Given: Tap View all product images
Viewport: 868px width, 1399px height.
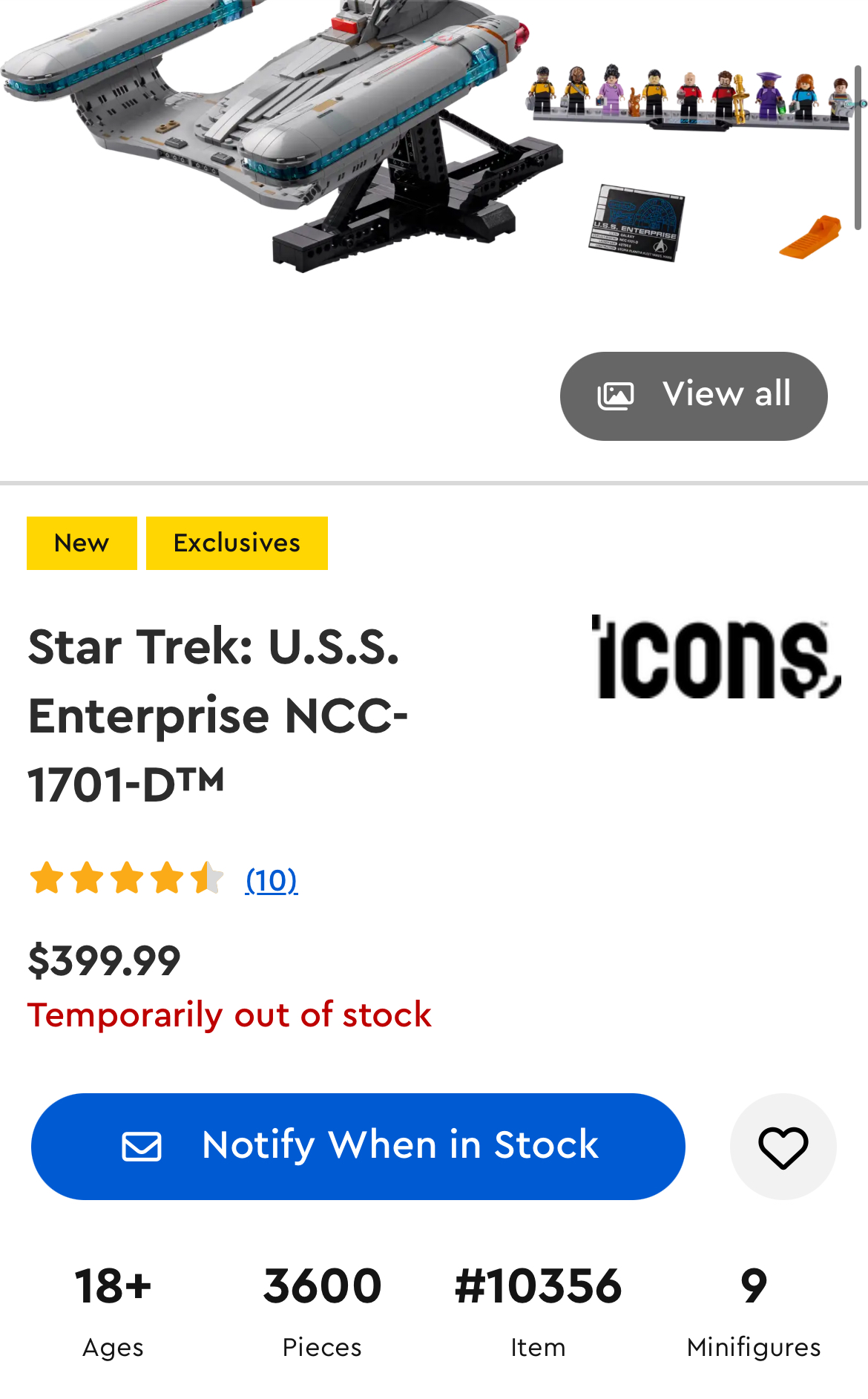Looking at the screenshot, I should (694, 396).
